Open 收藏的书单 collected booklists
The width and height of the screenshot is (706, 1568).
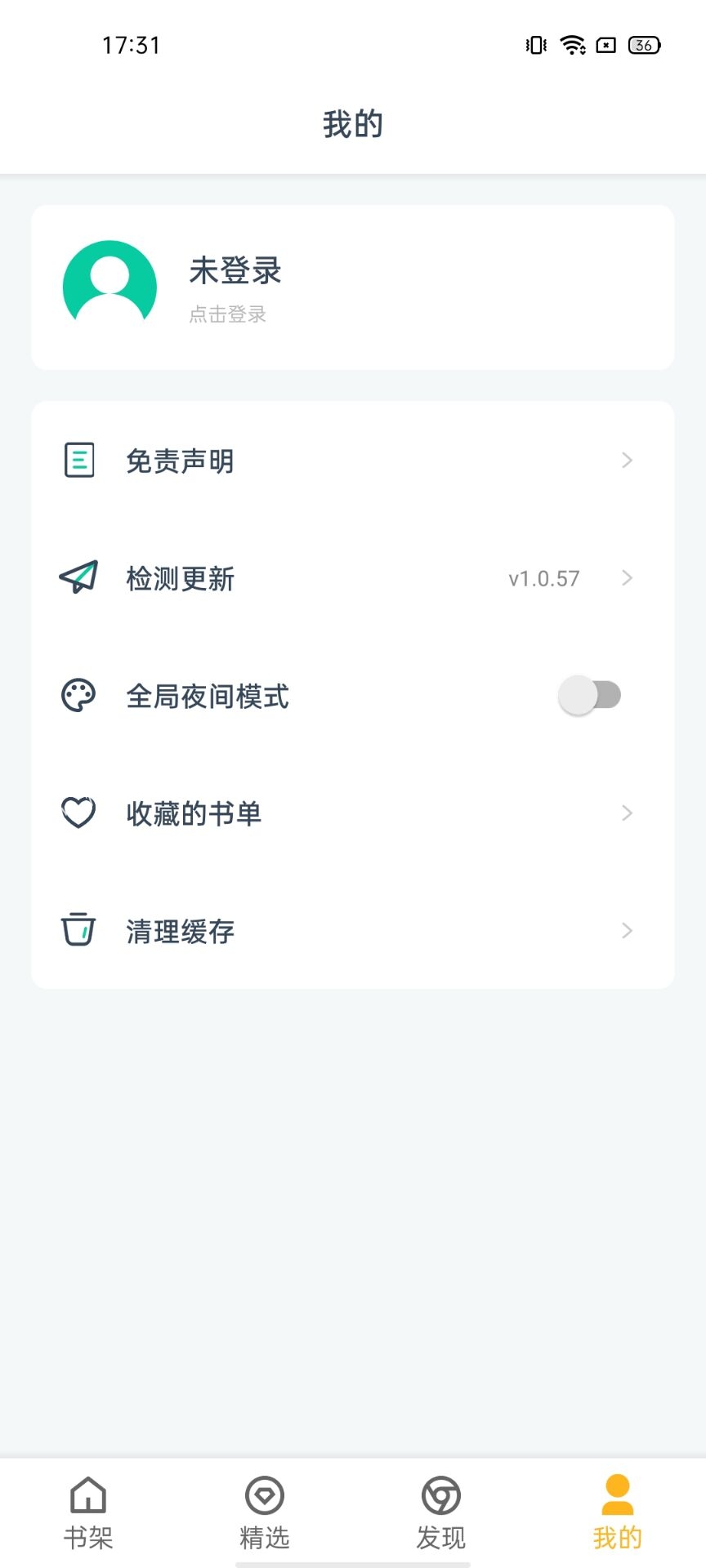pos(353,813)
